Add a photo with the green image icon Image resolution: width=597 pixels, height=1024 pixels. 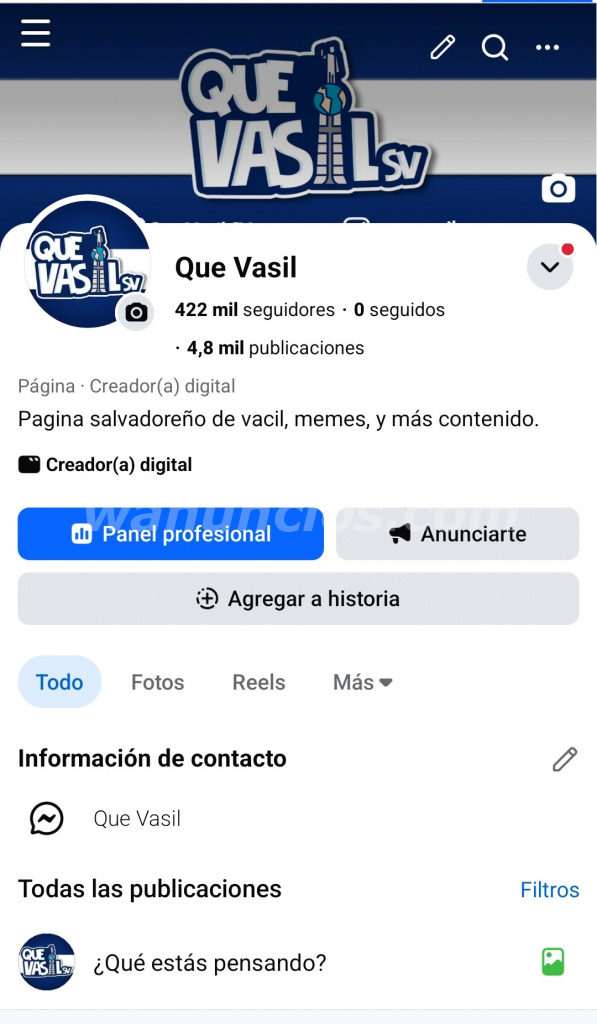point(553,962)
